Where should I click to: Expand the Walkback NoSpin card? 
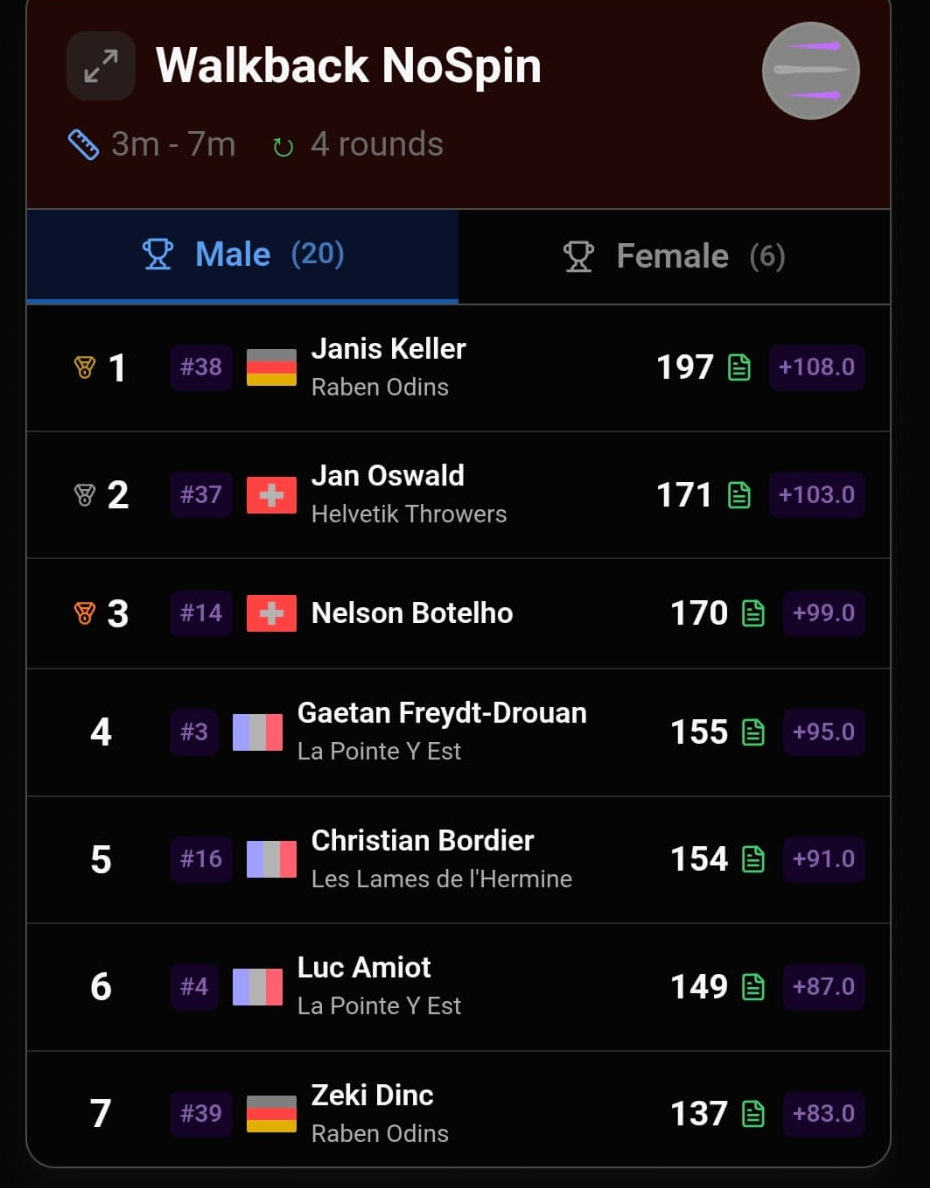[100, 66]
